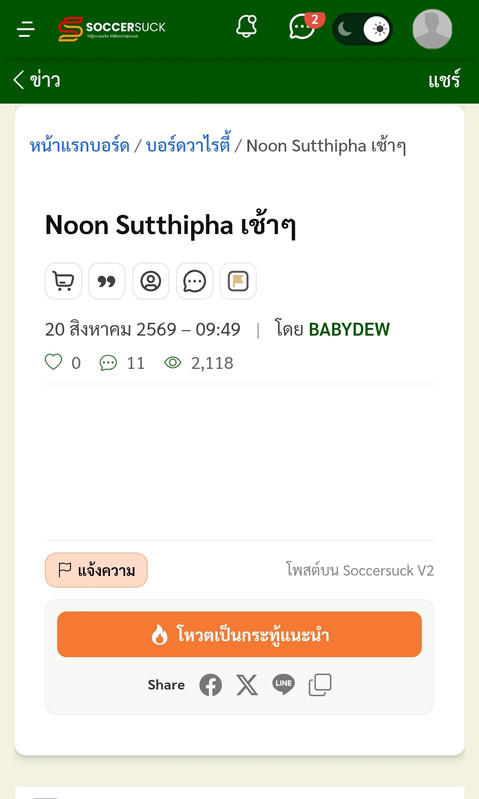Viewport: 479px width, 799px height.
Task: Vote with โหวตเป็นกระทู้แนะนำ button
Action: (x=240, y=634)
